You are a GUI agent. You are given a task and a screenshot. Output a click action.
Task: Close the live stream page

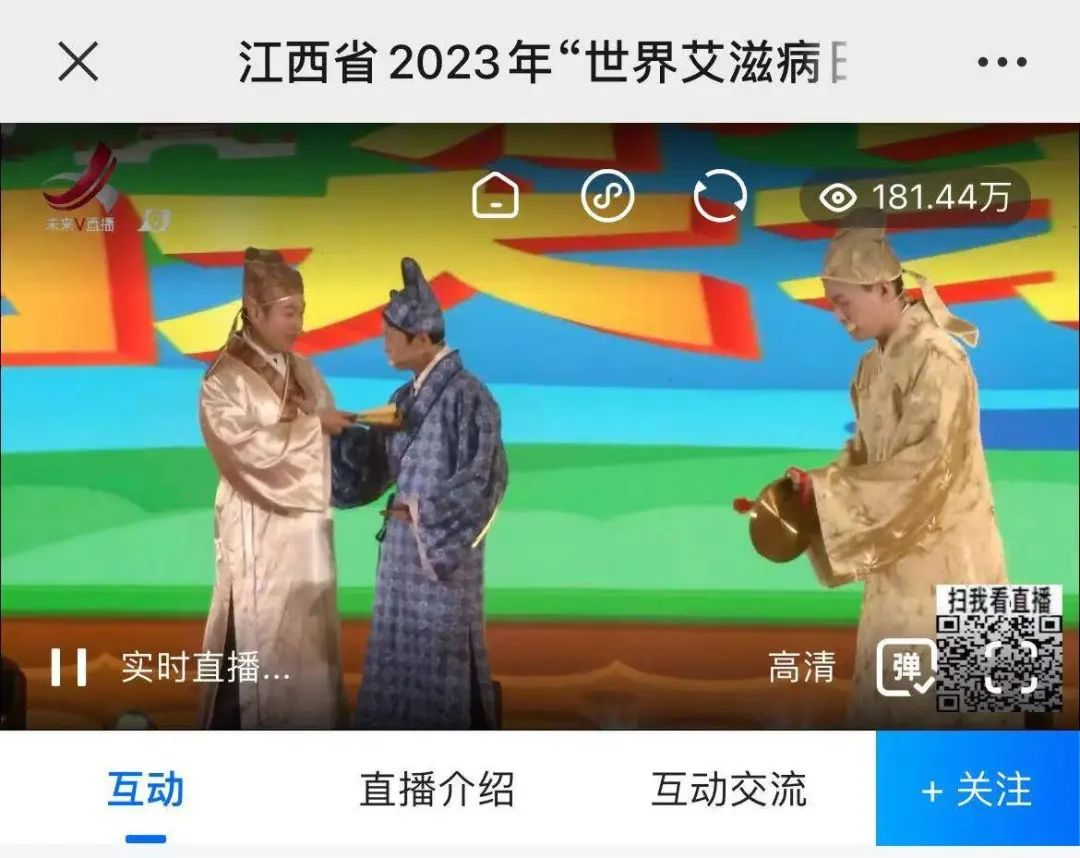pyautogui.click(x=78, y=62)
